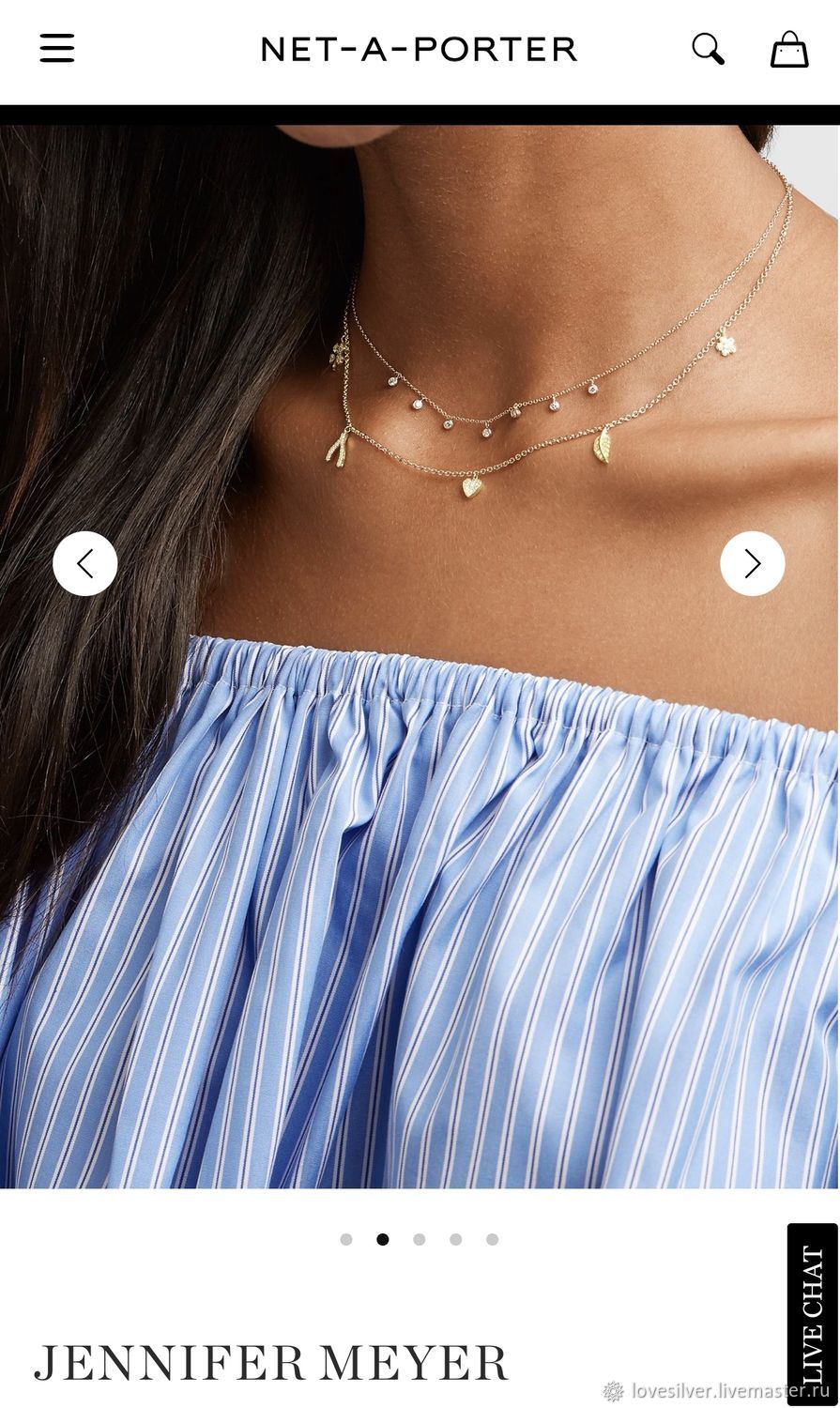
Task: Go to the Net-A-Porter home page
Action: (419, 49)
